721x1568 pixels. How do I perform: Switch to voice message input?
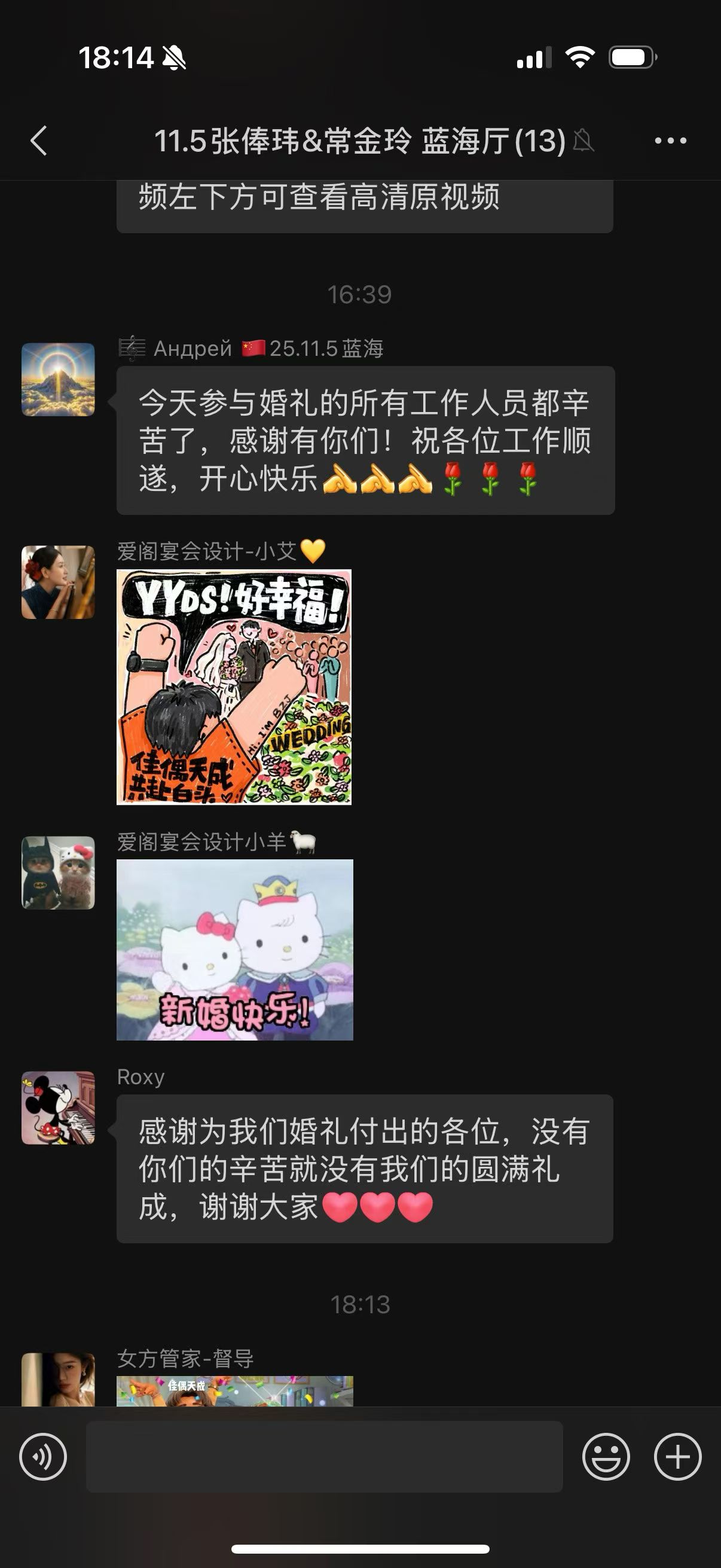coord(43,1457)
